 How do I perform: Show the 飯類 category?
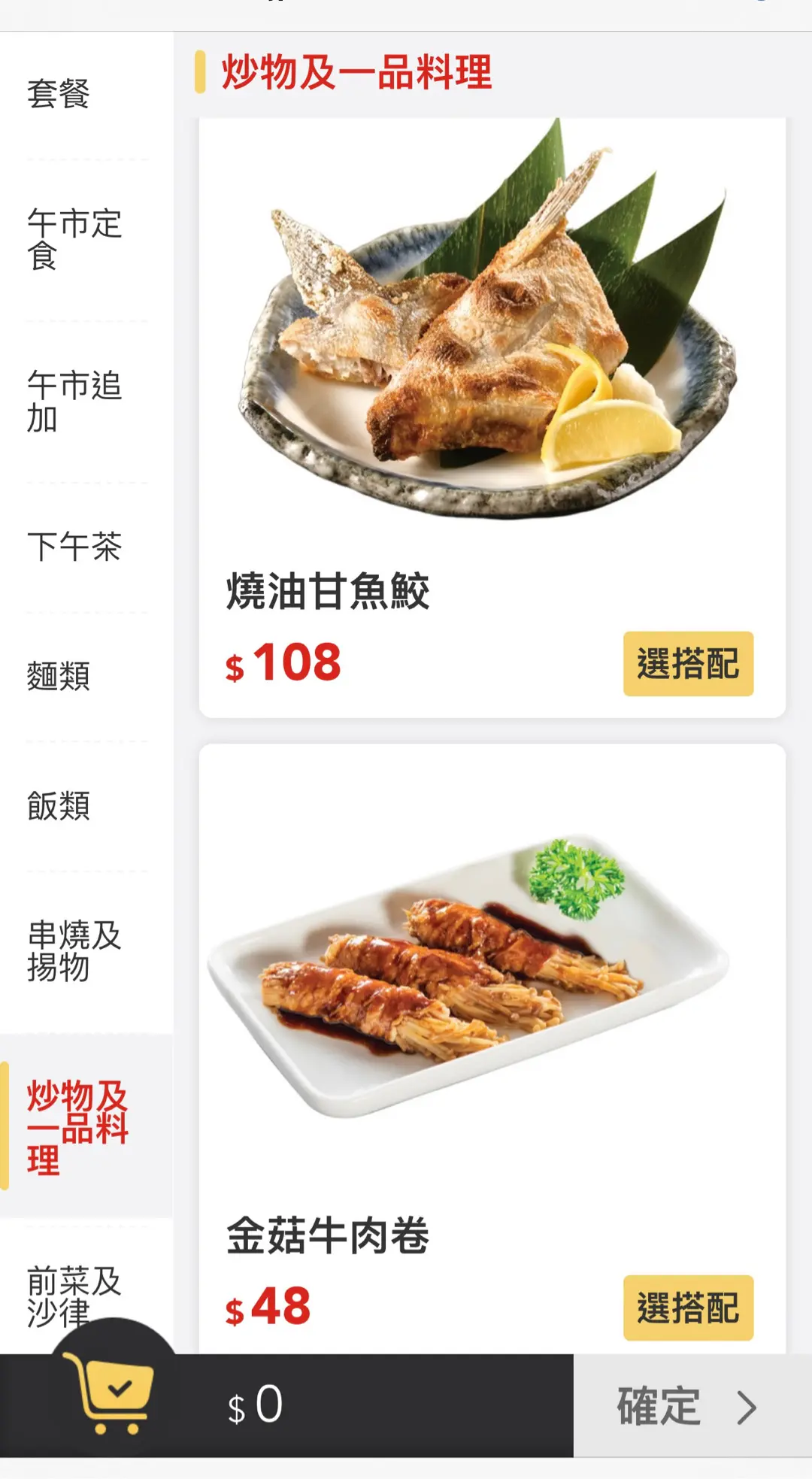click(59, 806)
